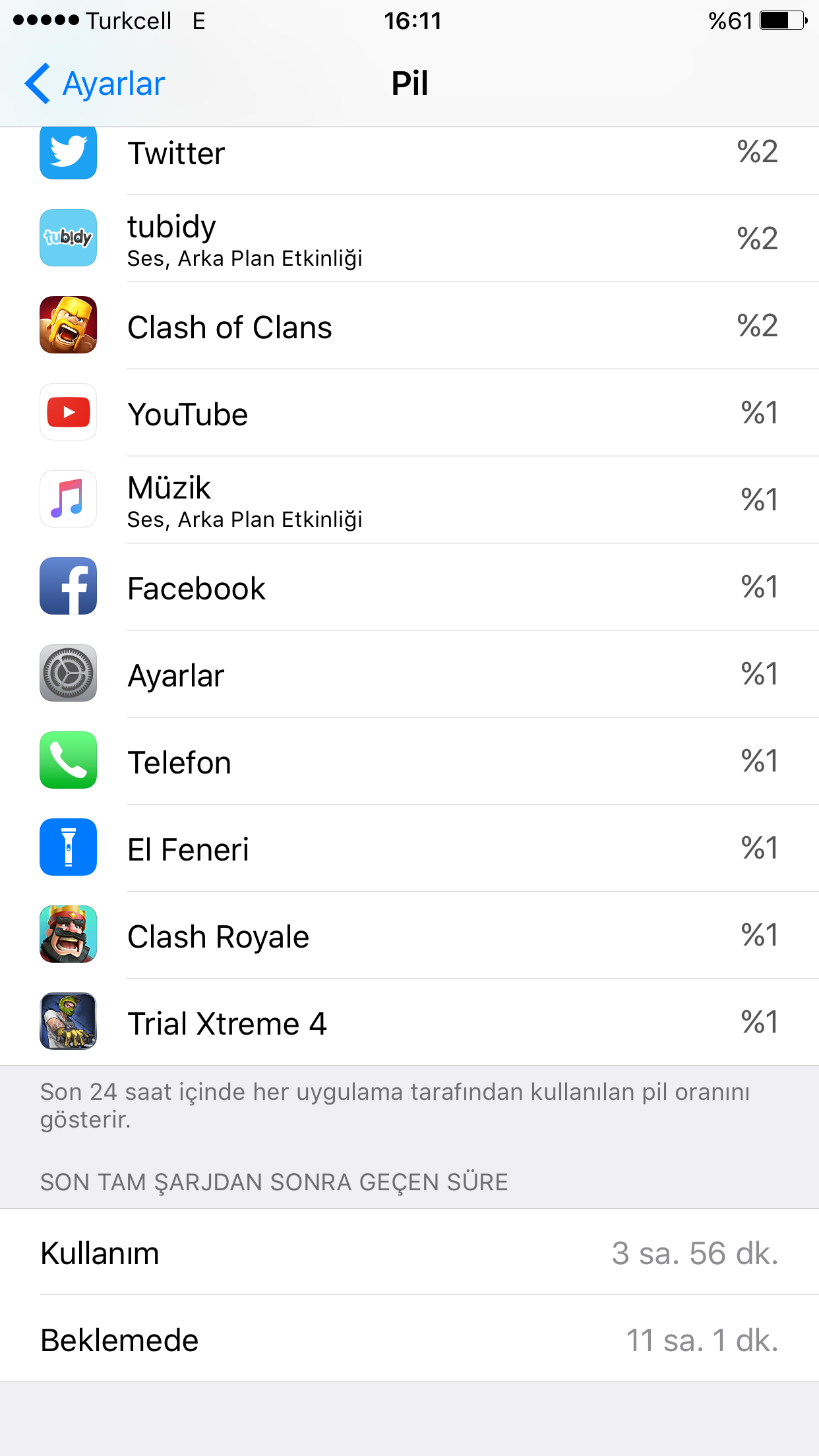Show YouTube battery usage details
The width and height of the screenshot is (819, 1456).
(409, 413)
